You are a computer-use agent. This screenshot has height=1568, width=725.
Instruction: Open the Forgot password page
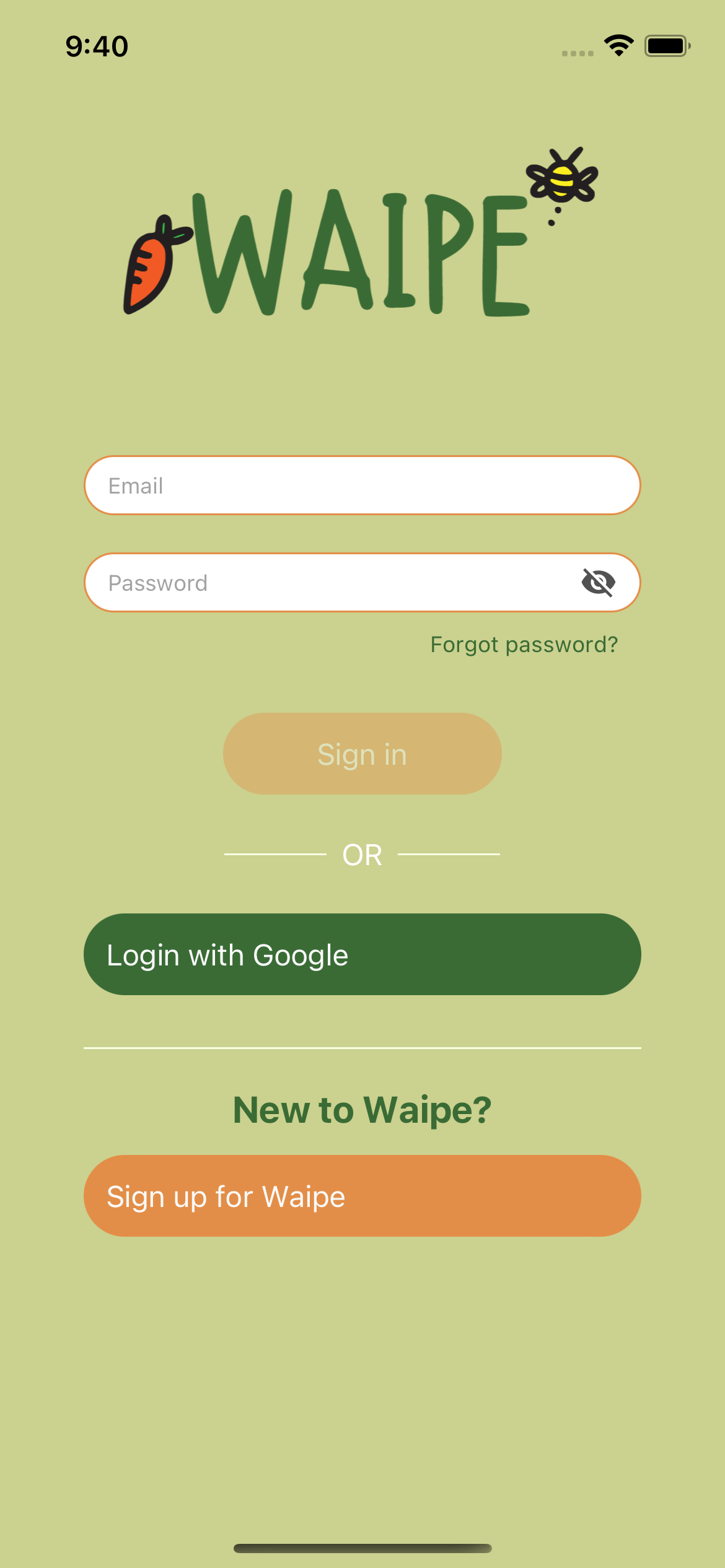[524, 644]
